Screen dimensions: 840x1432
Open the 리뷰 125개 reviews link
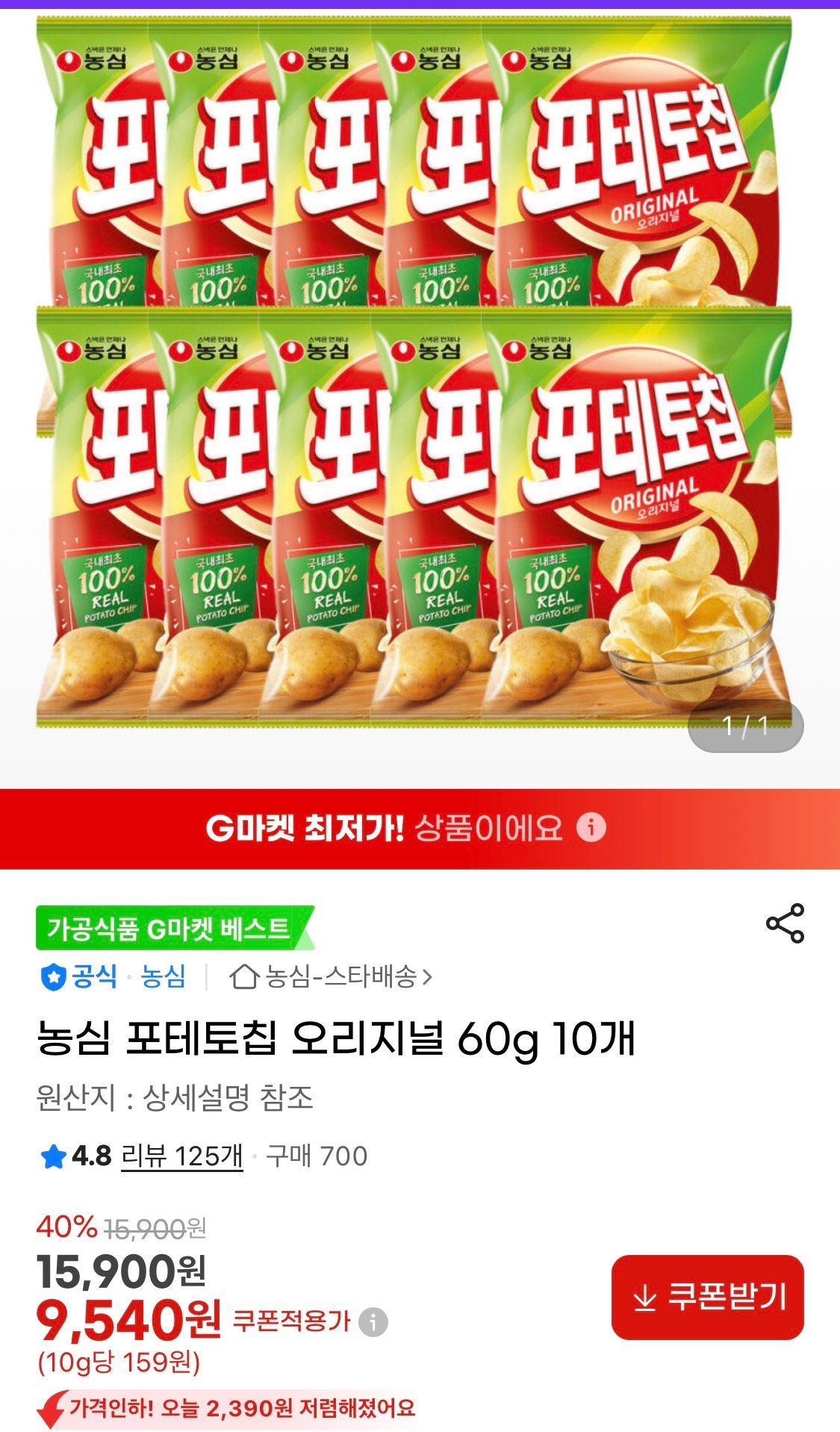pos(181,1156)
